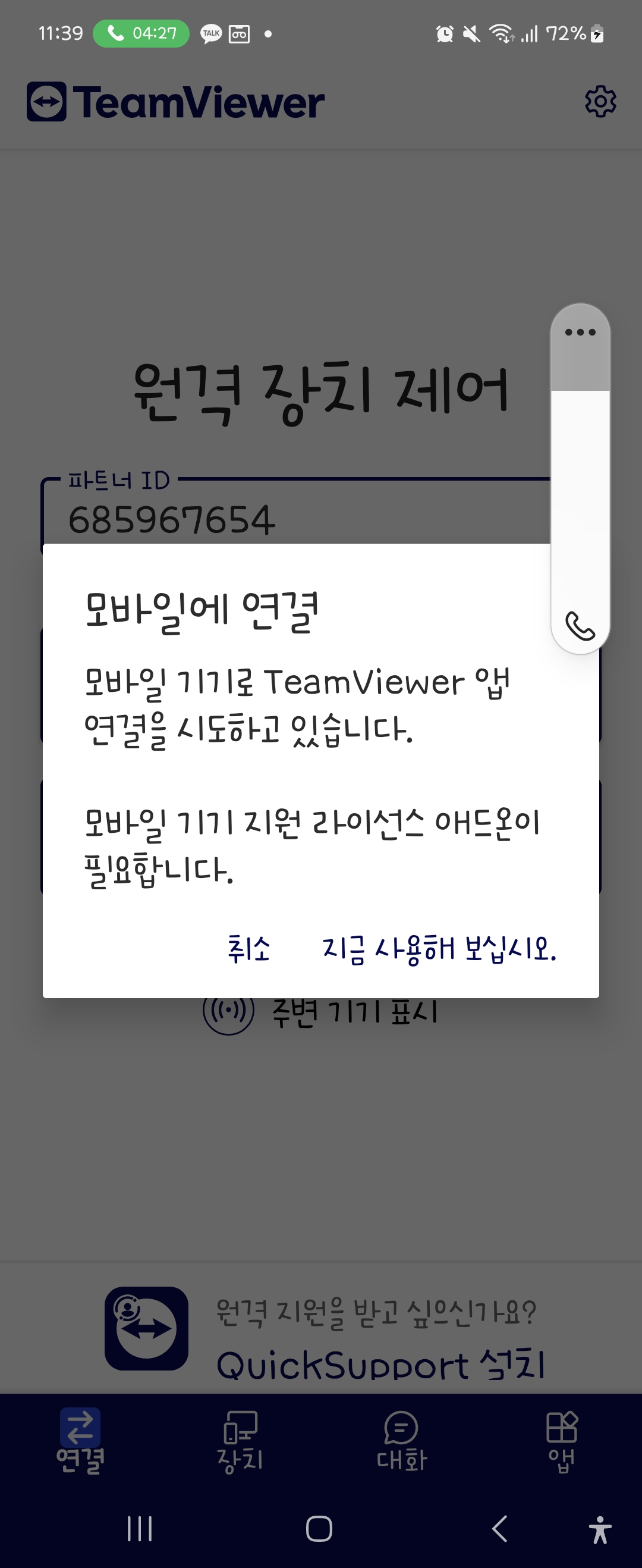The image size is (642, 1568).
Task: Select 지금 사용해 보십시오 in the dialog
Action: pos(439,948)
